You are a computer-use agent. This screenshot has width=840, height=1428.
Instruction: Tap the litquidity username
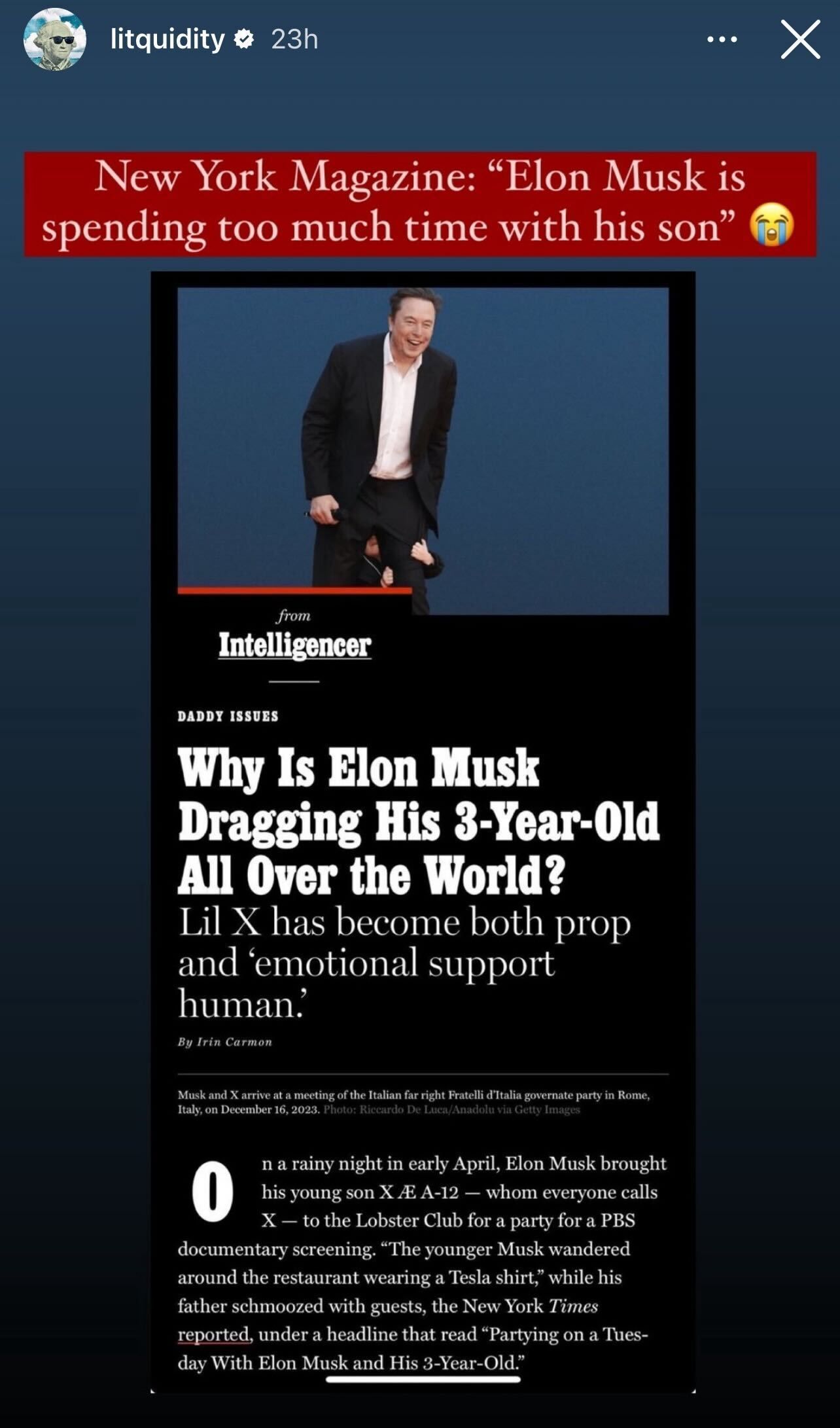tap(167, 39)
